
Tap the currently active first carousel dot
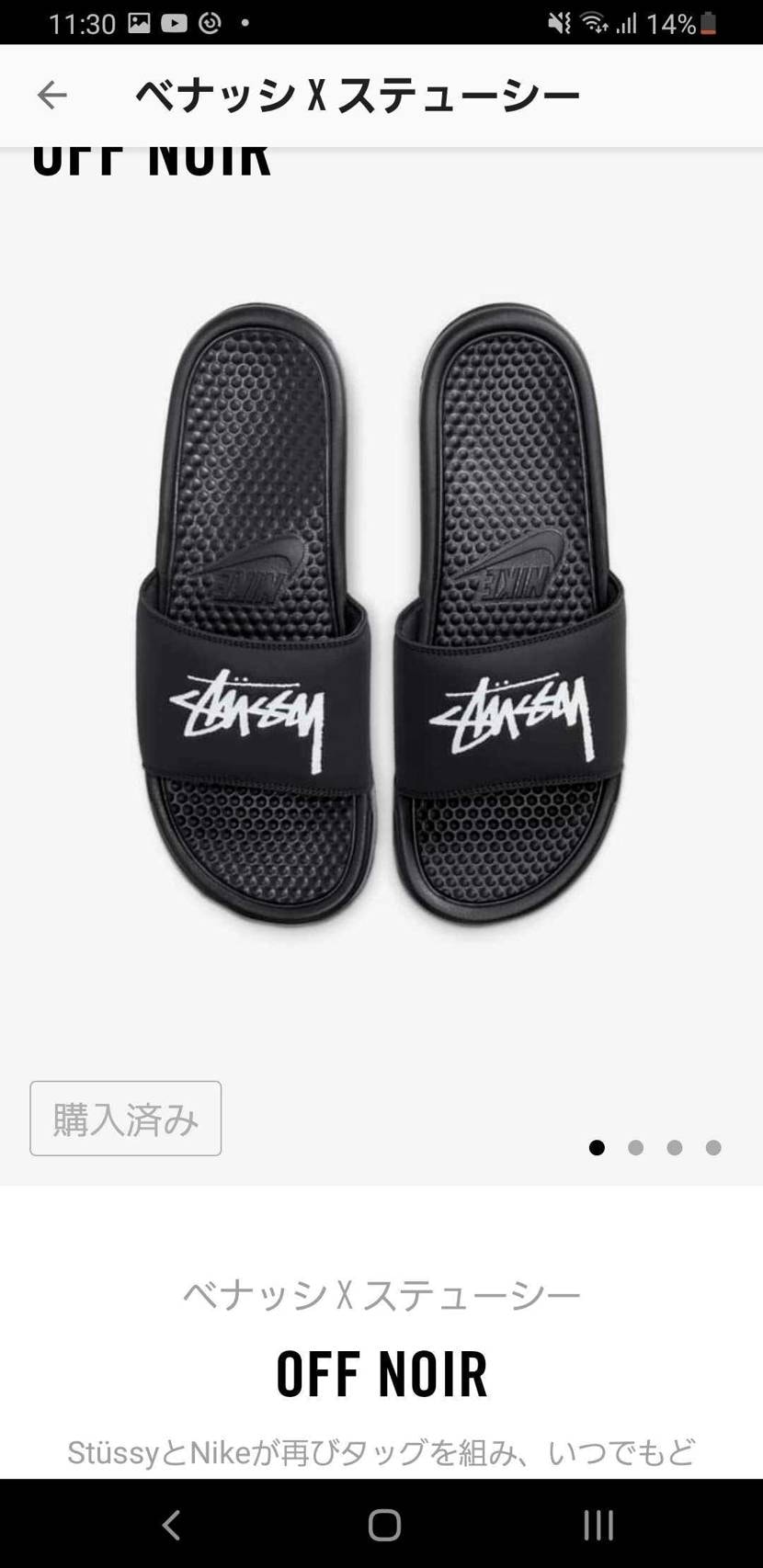597,1147
